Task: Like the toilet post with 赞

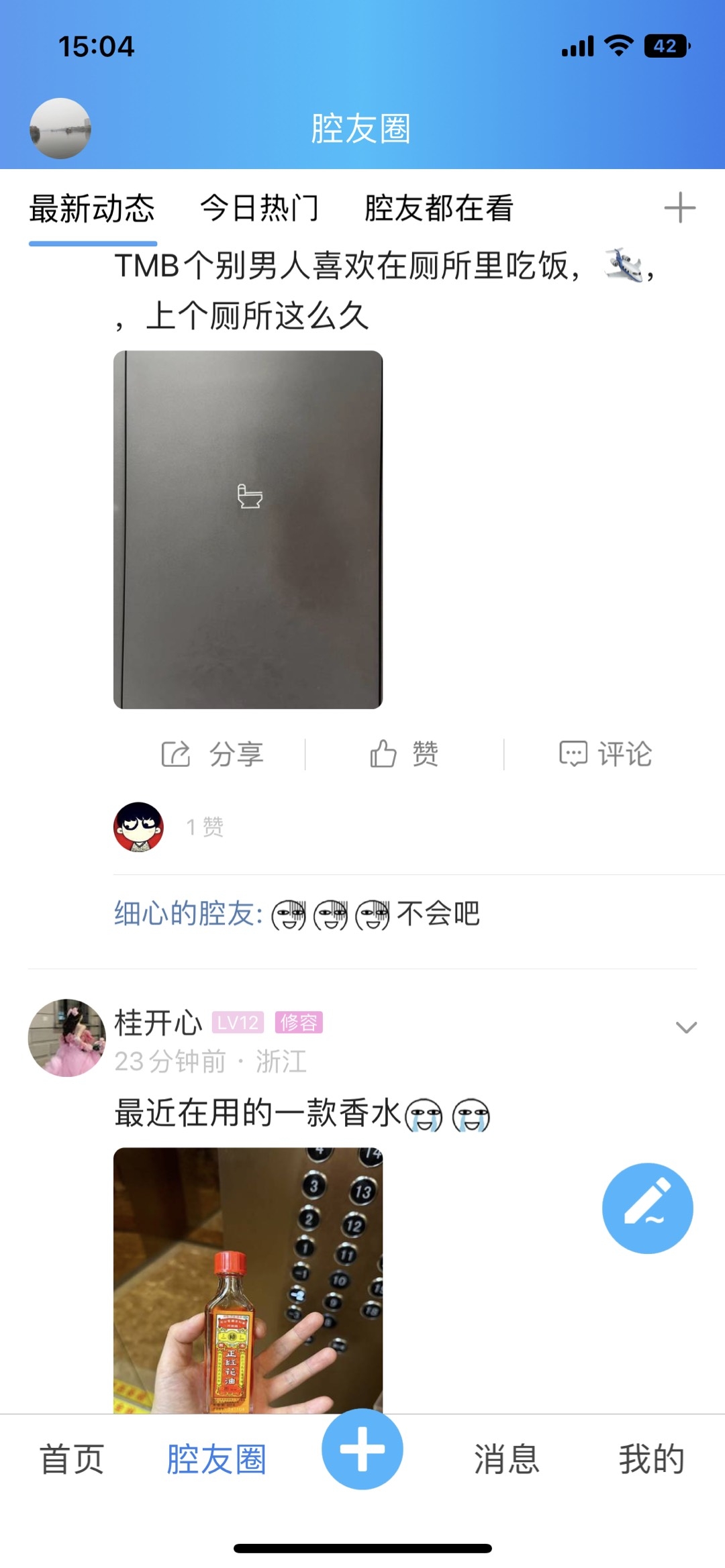Action: 405,754
